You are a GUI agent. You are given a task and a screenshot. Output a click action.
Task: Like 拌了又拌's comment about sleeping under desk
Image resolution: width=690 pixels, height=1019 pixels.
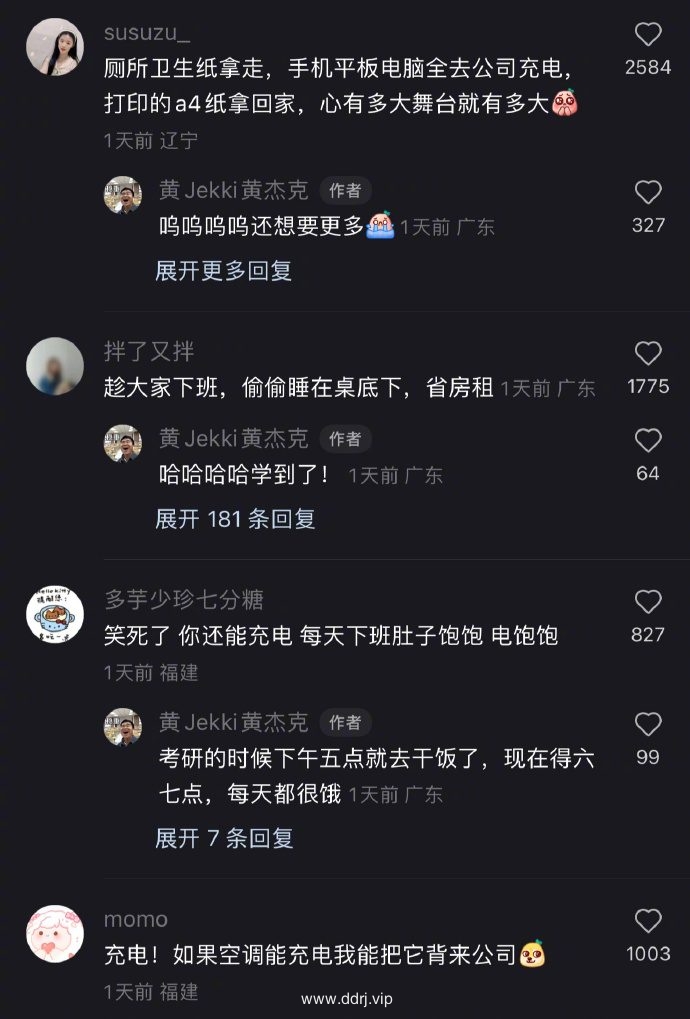click(648, 353)
